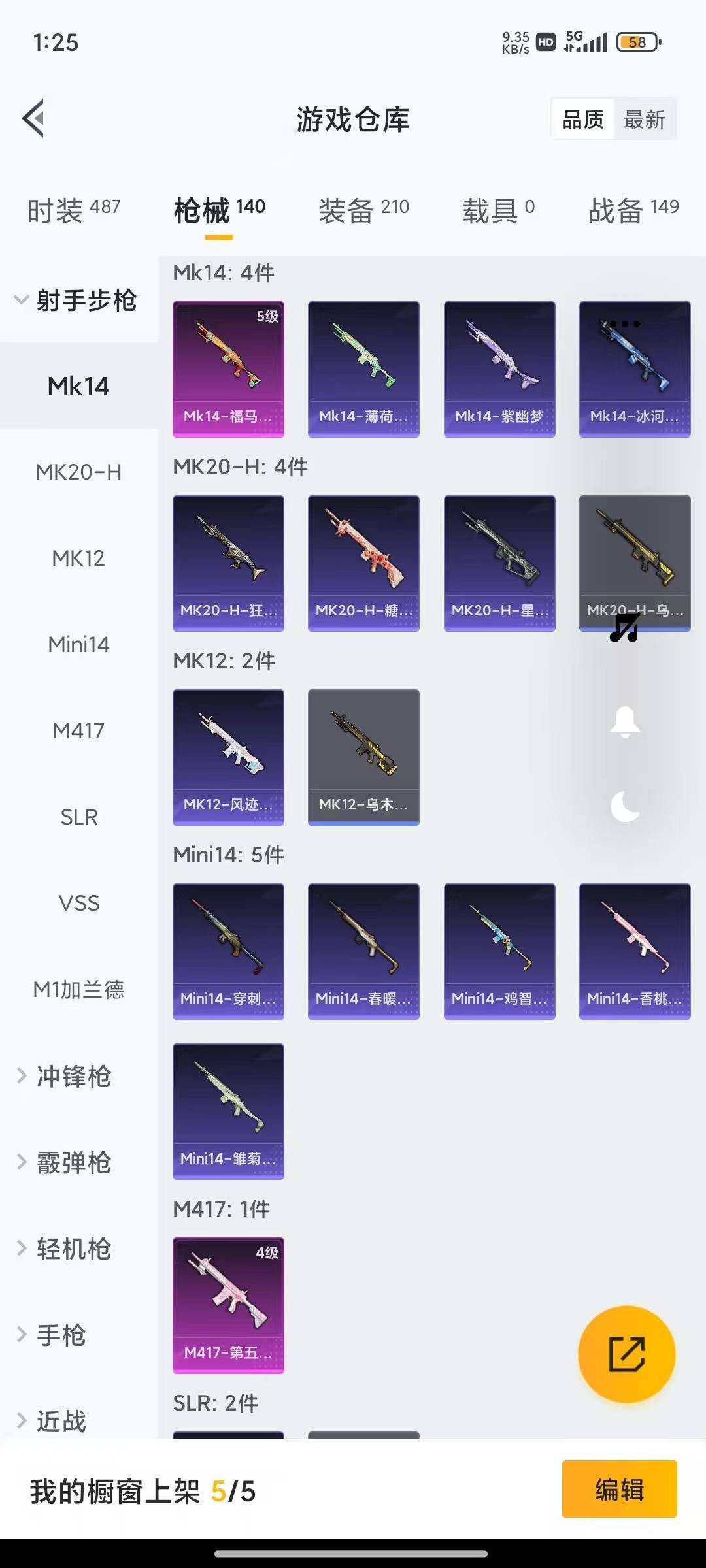Screen dimensions: 706x1568
Task: Sort items by 品质
Action: click(x=583, y=120)
